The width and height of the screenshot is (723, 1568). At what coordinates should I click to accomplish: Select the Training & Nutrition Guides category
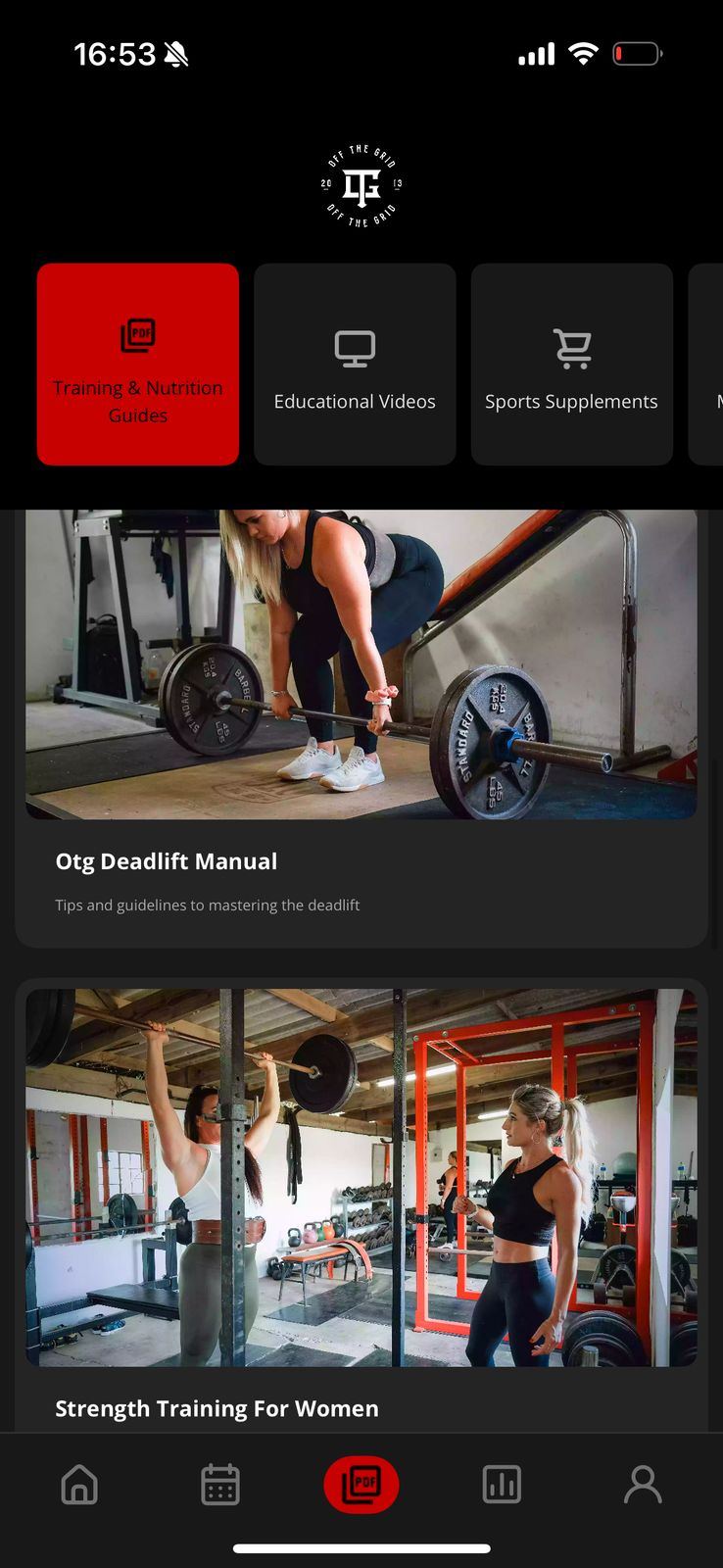138,365
